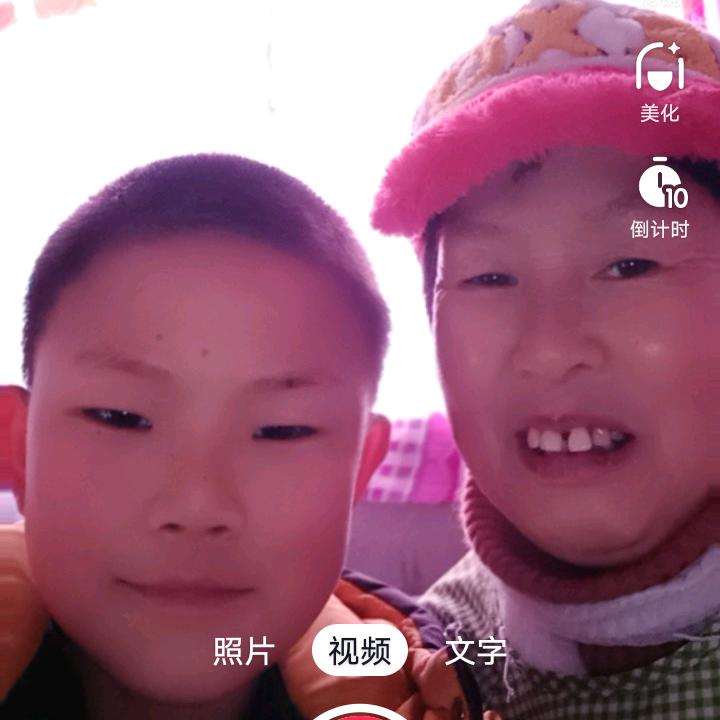This screenshot has height=720, width=720.
Task: Switch to 照片 photo mode
Action: (x=244, y=651)
